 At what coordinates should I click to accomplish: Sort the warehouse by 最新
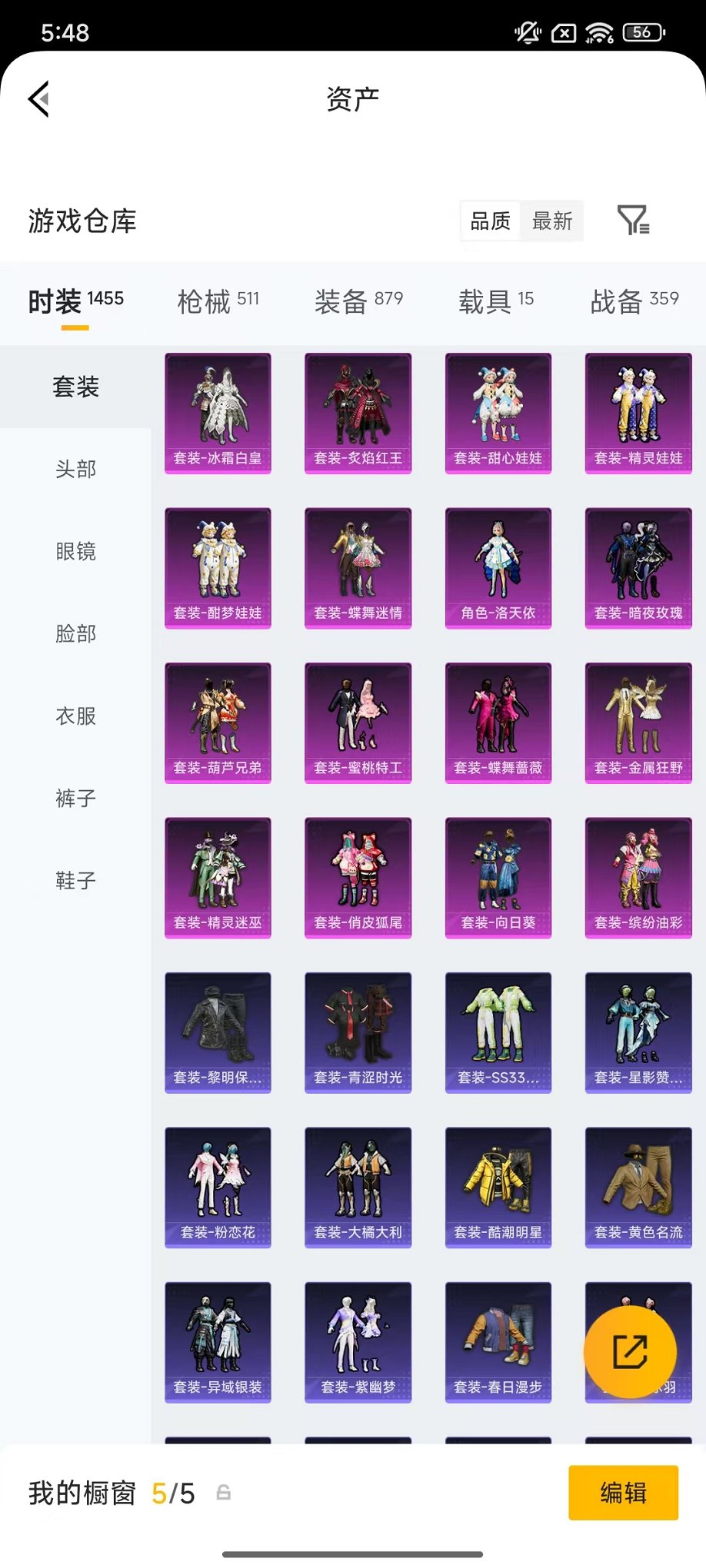click(552, 221)
